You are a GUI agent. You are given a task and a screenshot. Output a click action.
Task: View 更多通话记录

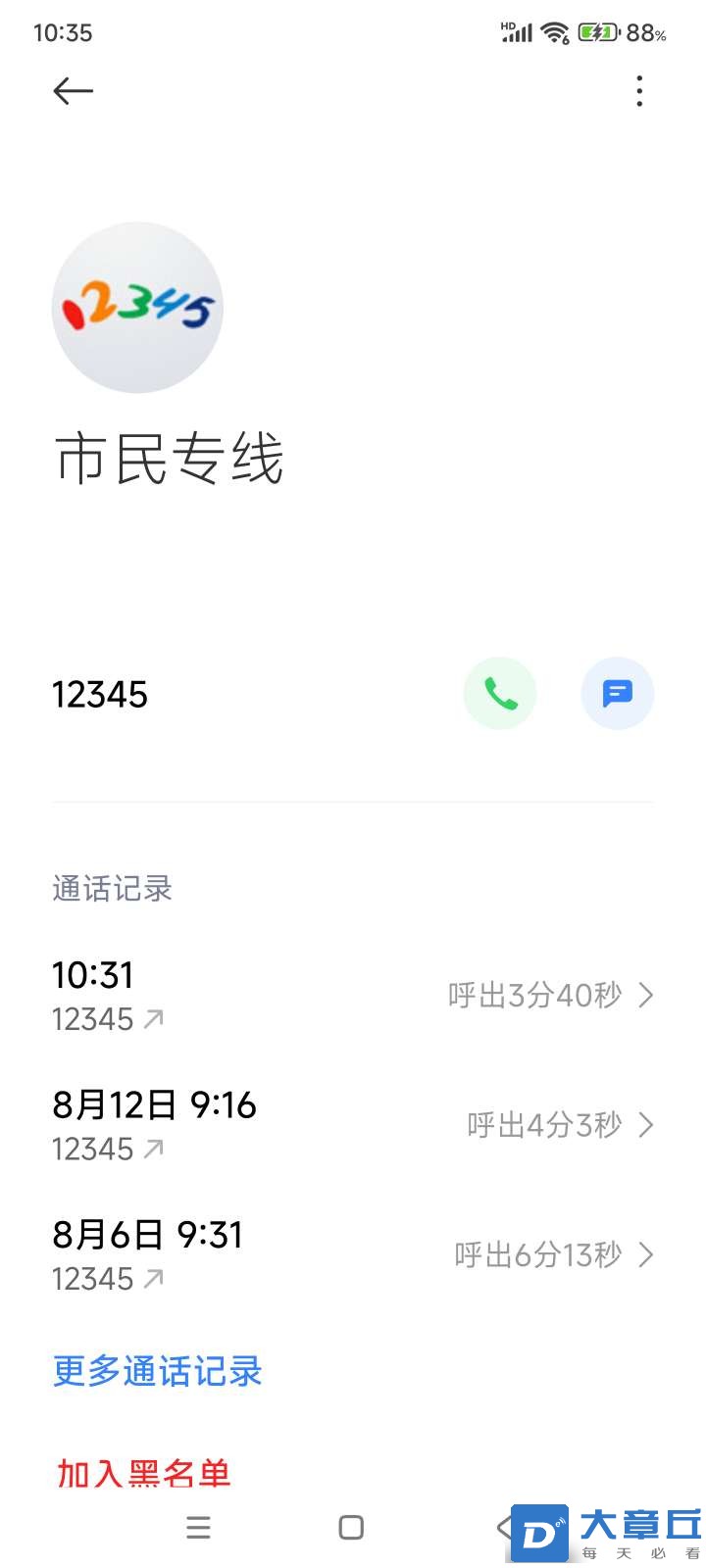158,1371
